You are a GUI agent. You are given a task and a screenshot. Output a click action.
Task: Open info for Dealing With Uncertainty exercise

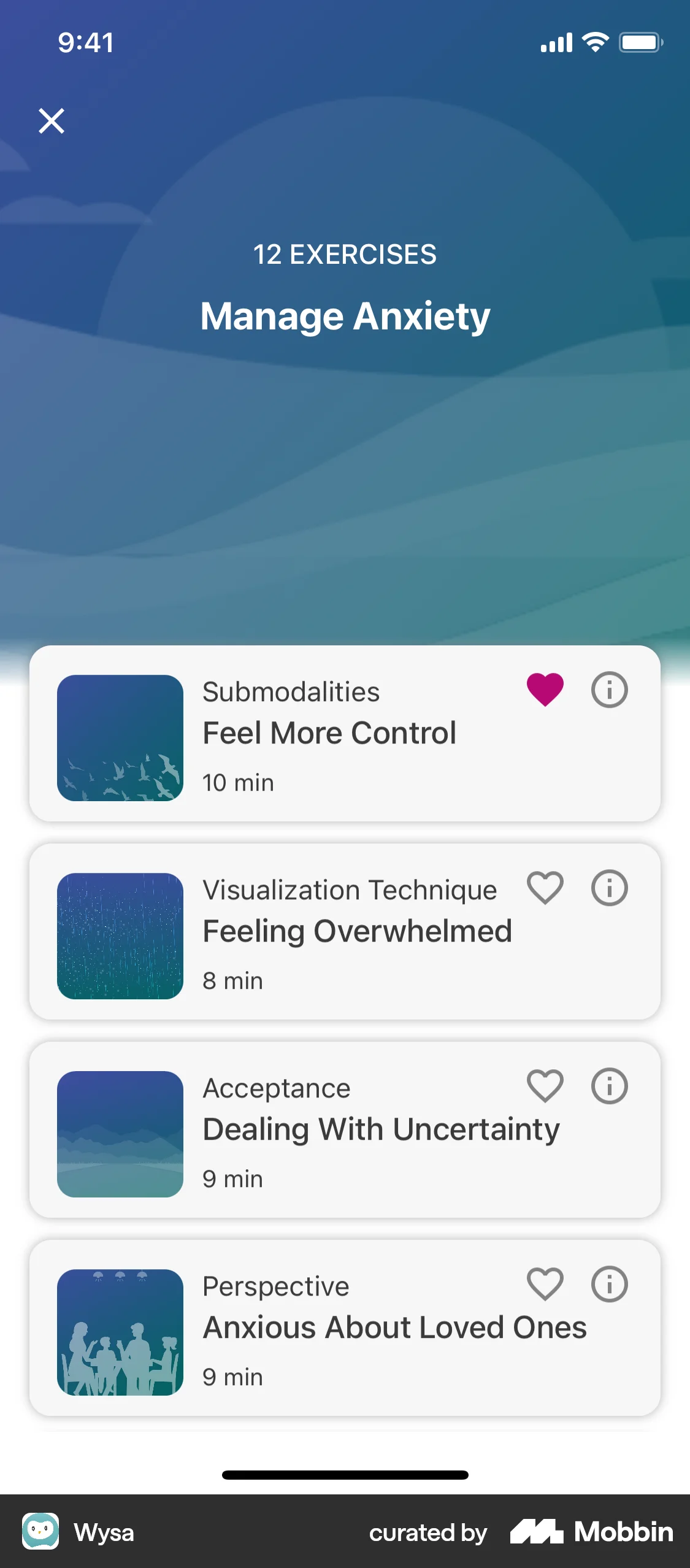[x=609, y=1085]
